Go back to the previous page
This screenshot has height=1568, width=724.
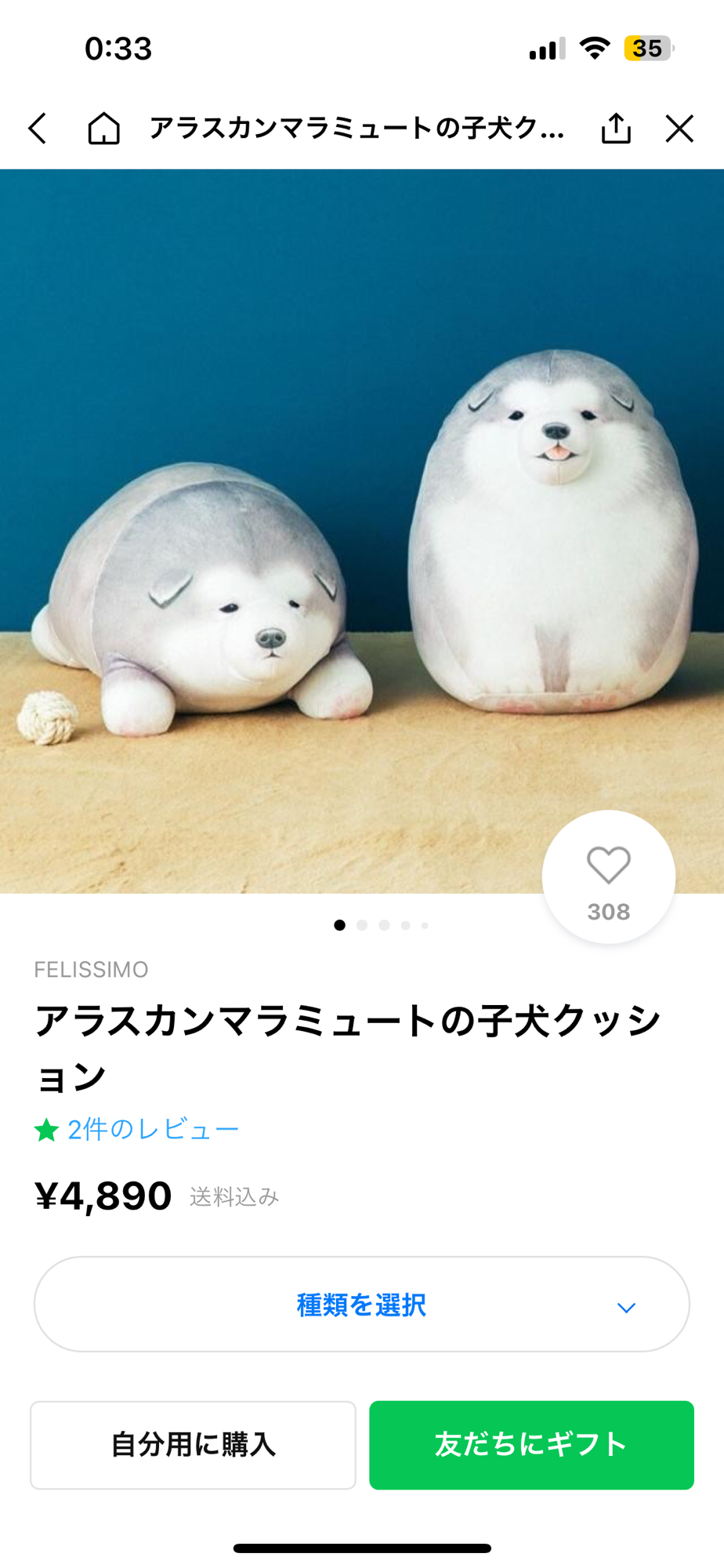(38, 129)
